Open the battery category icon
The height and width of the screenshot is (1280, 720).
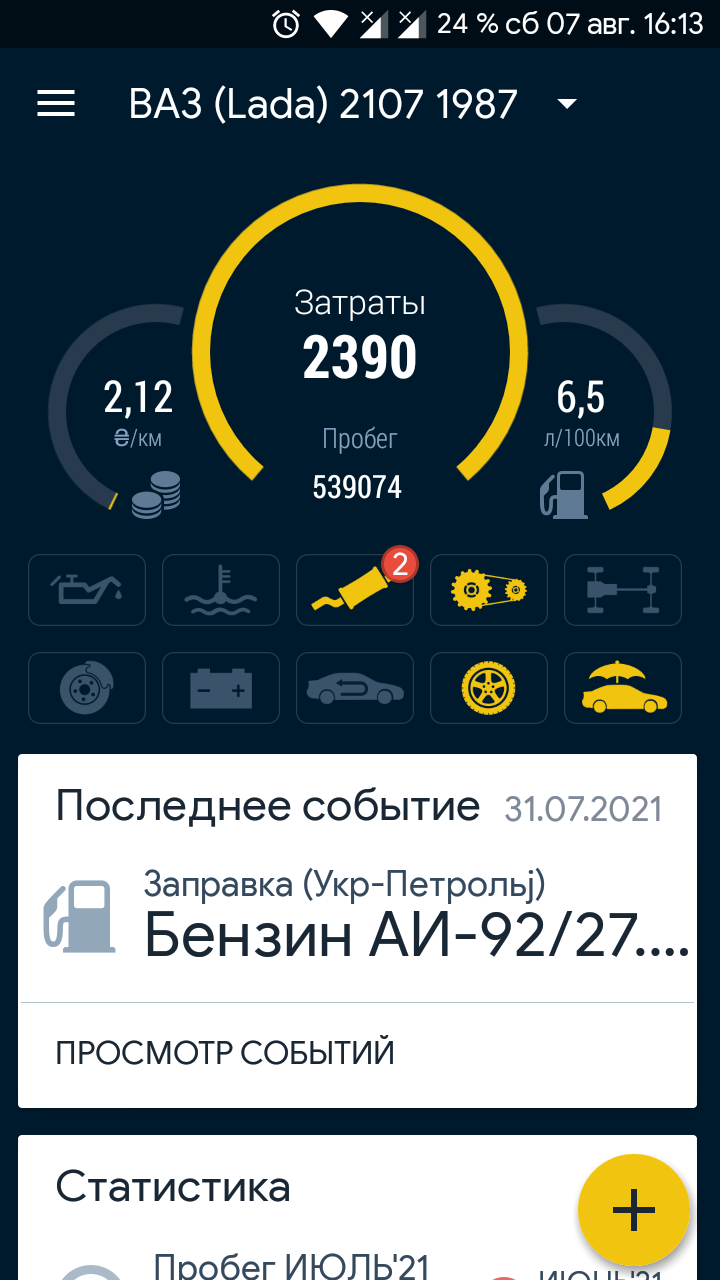coord(221,688)
